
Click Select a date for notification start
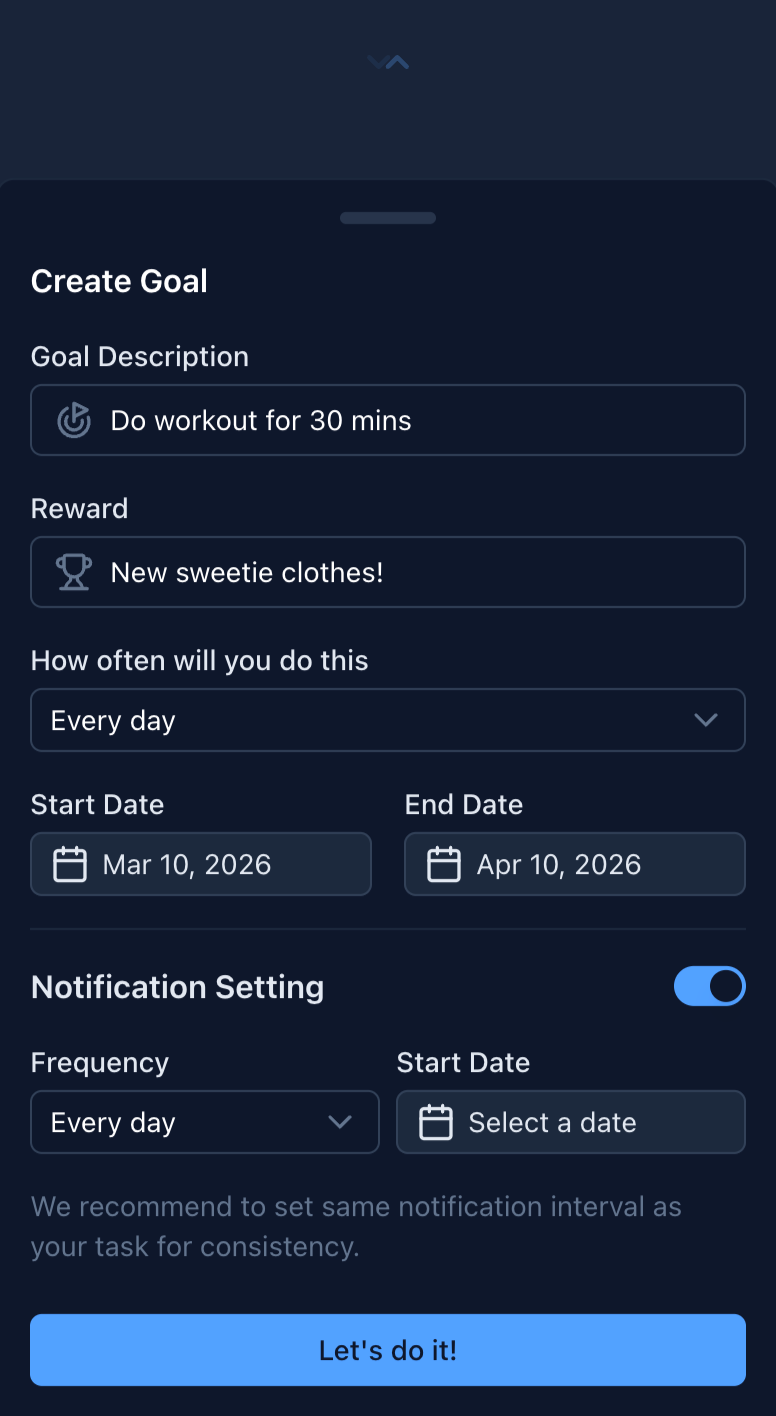tap(570, 1121)
